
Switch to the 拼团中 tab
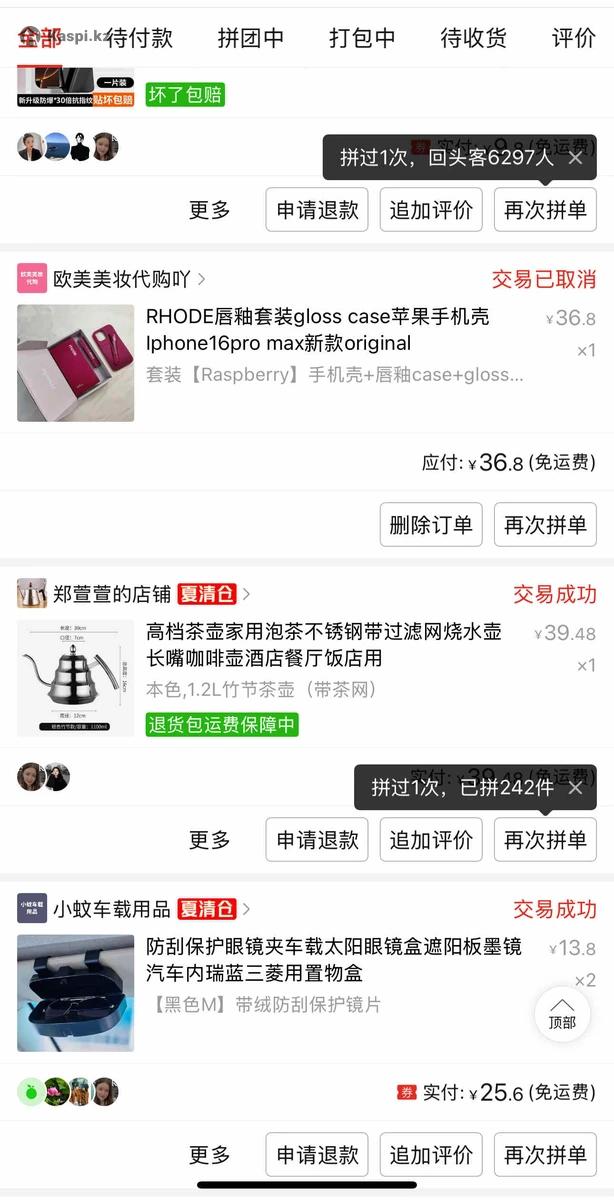pos(251,38)
